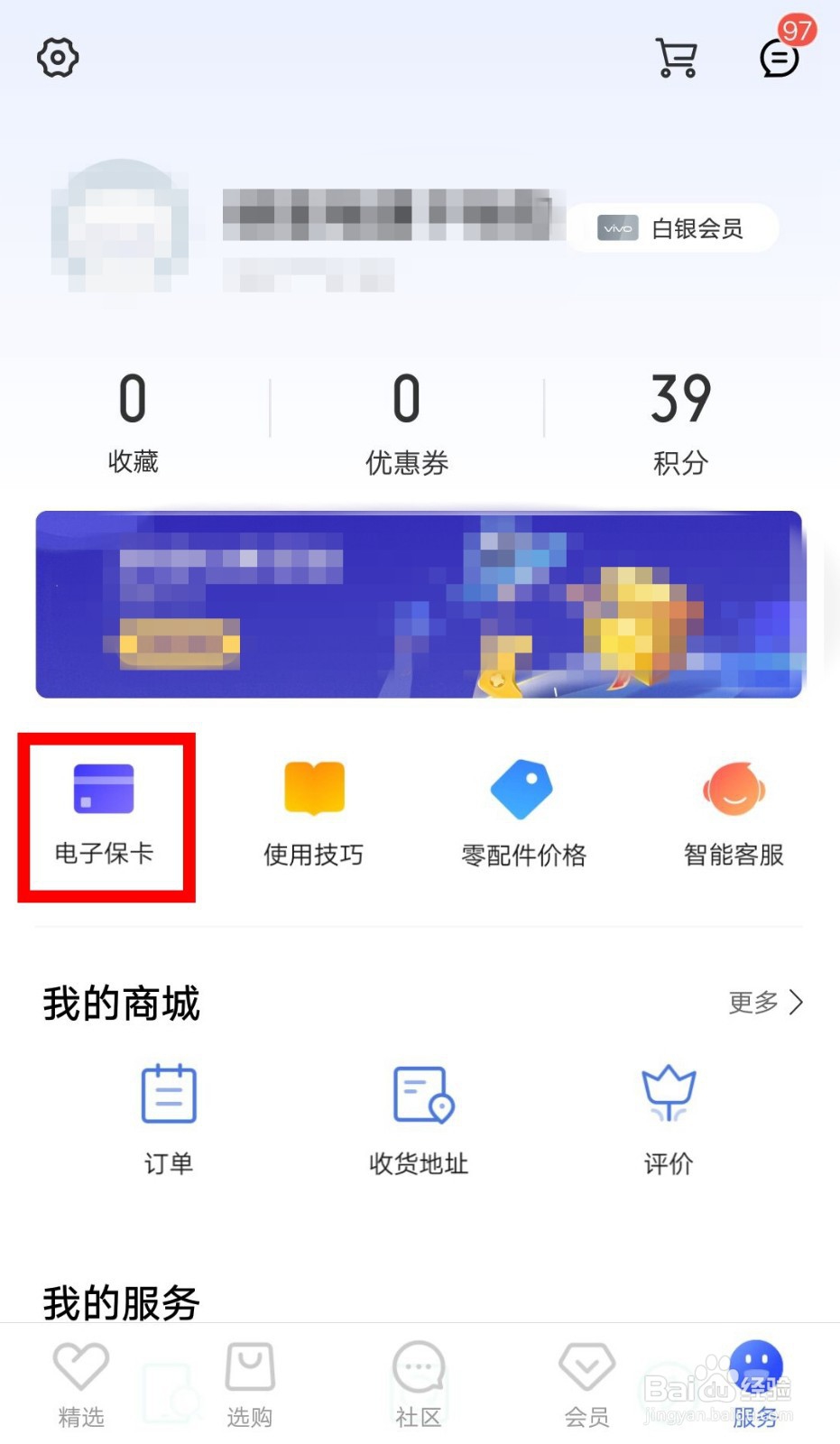Open app settings via the gear icon
Viewport: 840px width, 1444px height.
click(x=57, y=57)
